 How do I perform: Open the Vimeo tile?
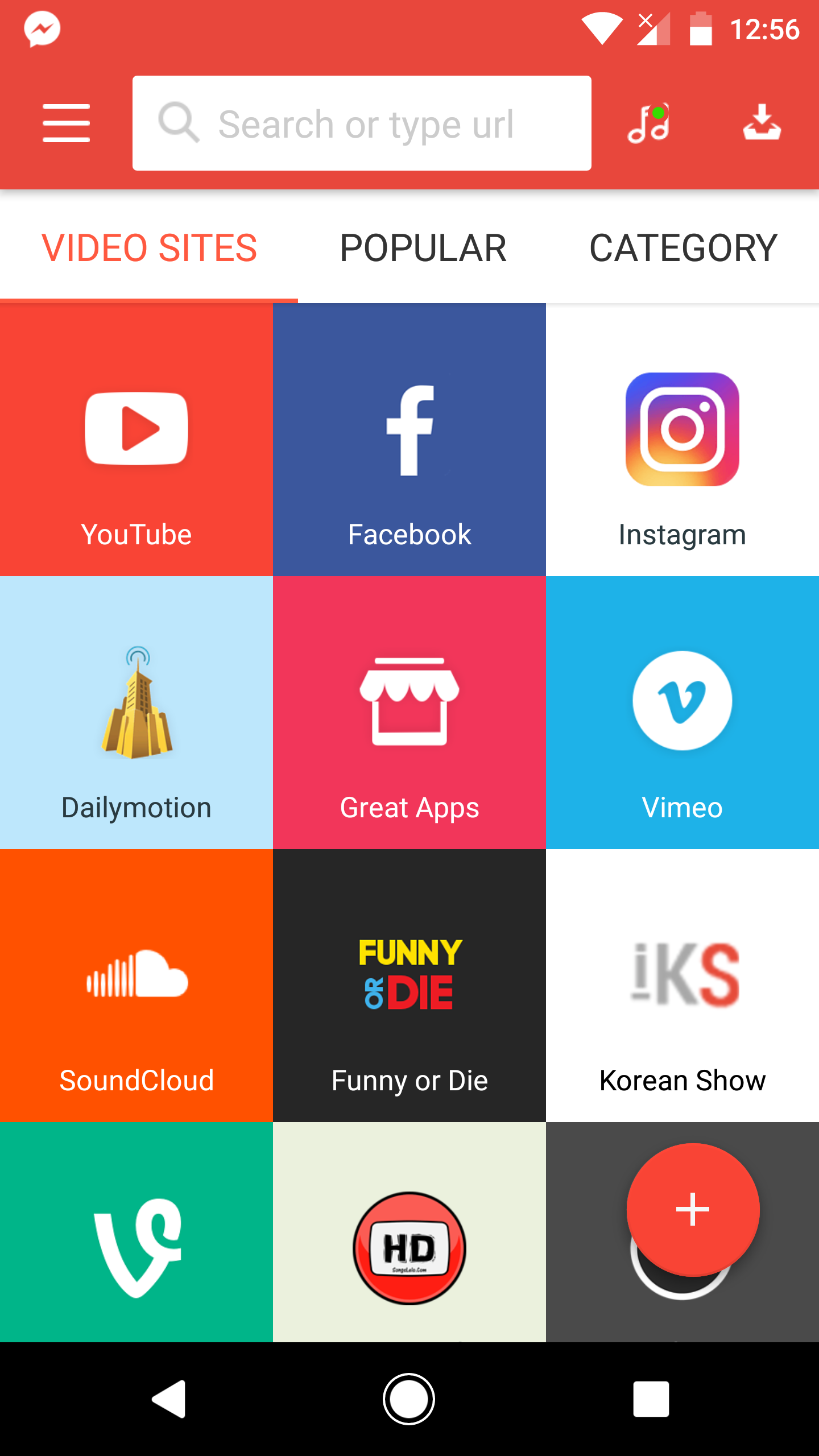pos(682,713)
